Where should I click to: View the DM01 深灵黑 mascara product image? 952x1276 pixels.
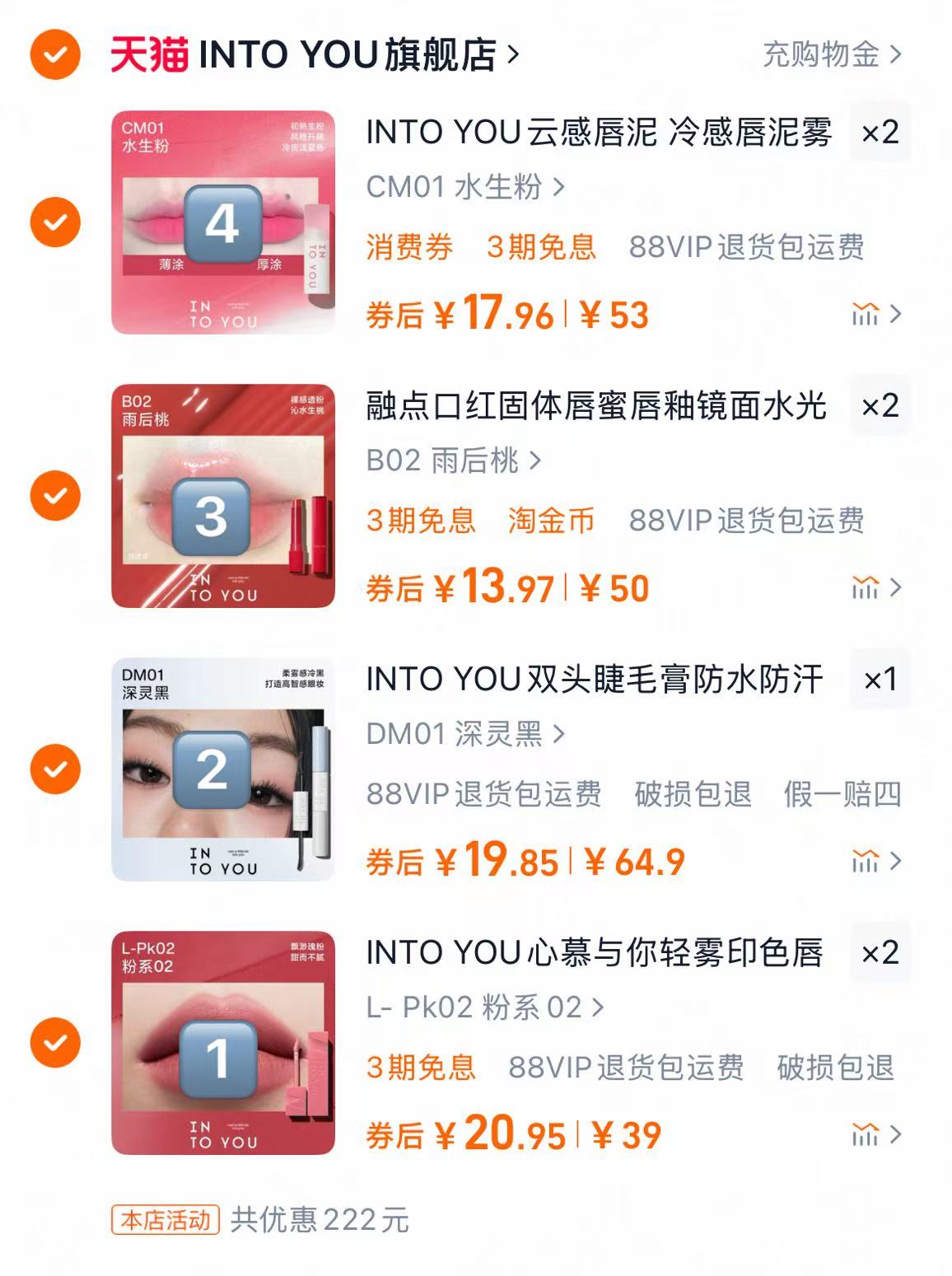point(223,769)
